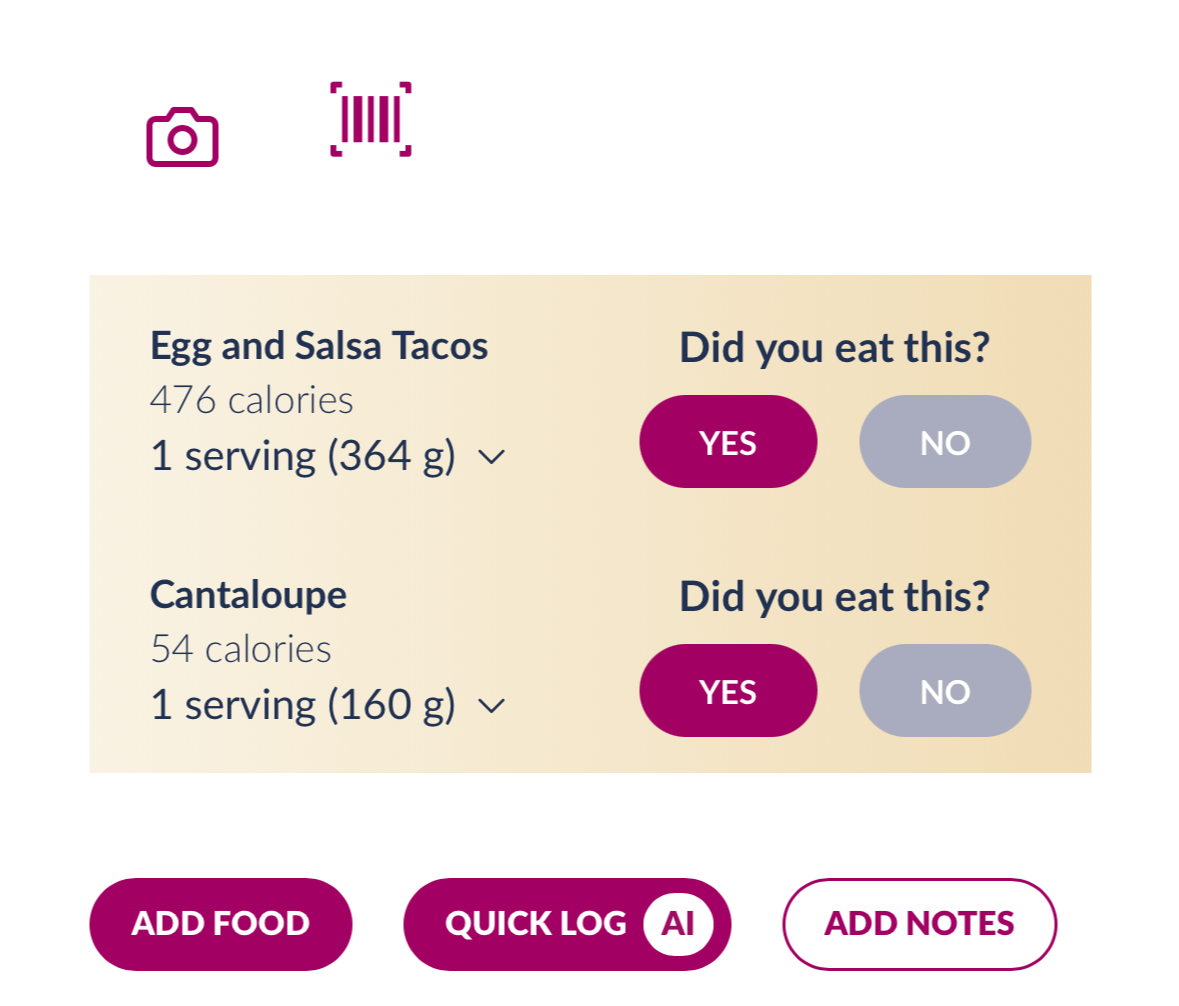The height and width of the screenshot is (1006, 1179).
Task: Mark Cantaloupe as not eaten
Action: 945,691
